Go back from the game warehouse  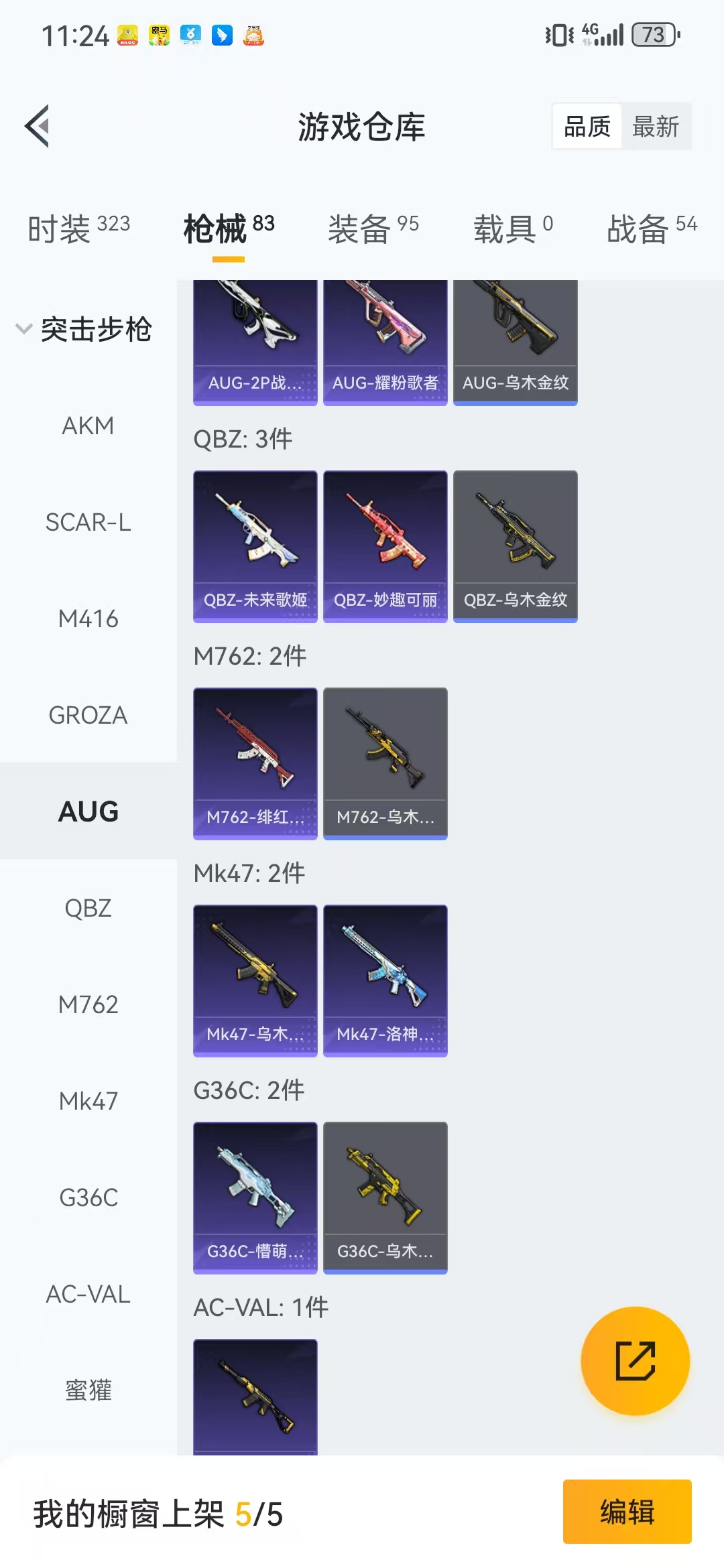point(38,126)
